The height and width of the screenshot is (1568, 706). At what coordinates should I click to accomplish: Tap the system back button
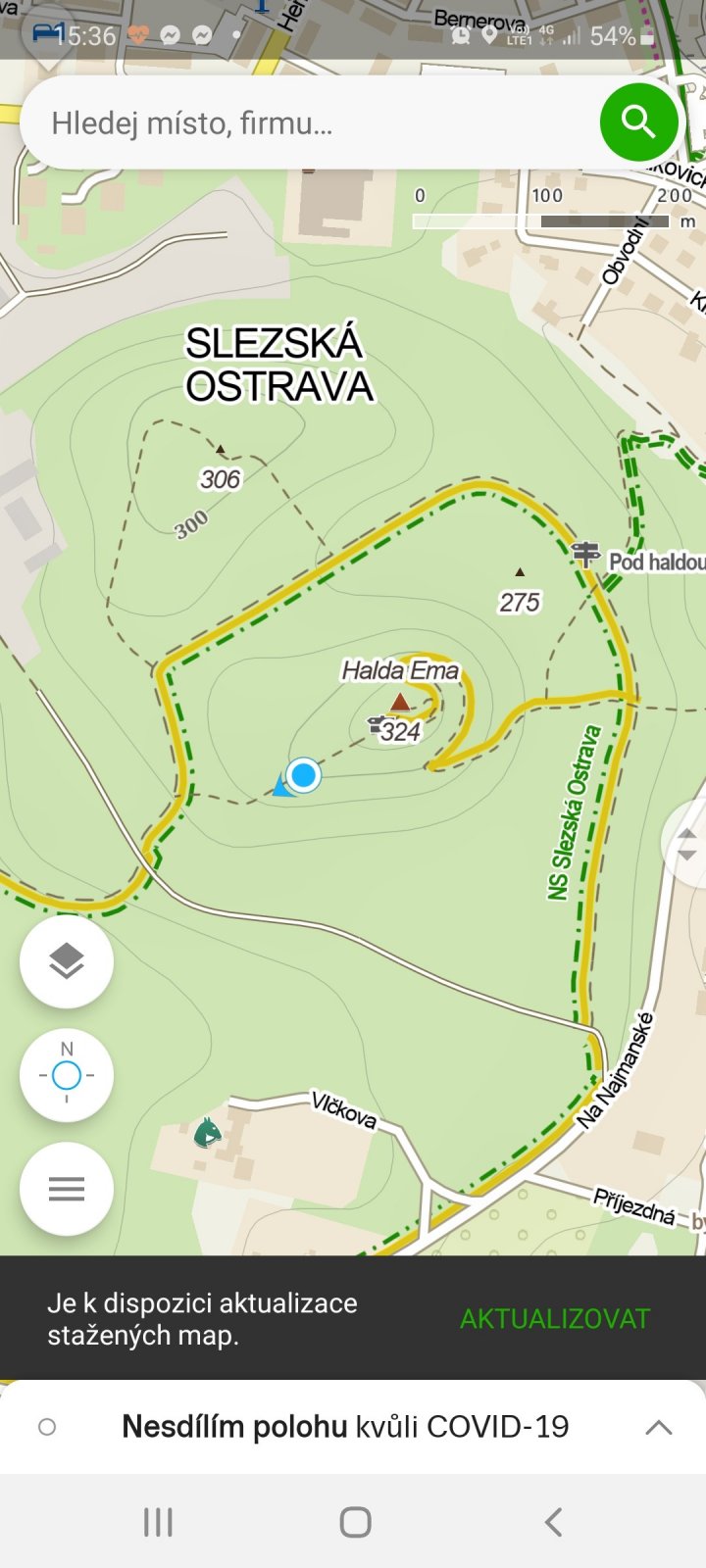tap(553, 1522)
